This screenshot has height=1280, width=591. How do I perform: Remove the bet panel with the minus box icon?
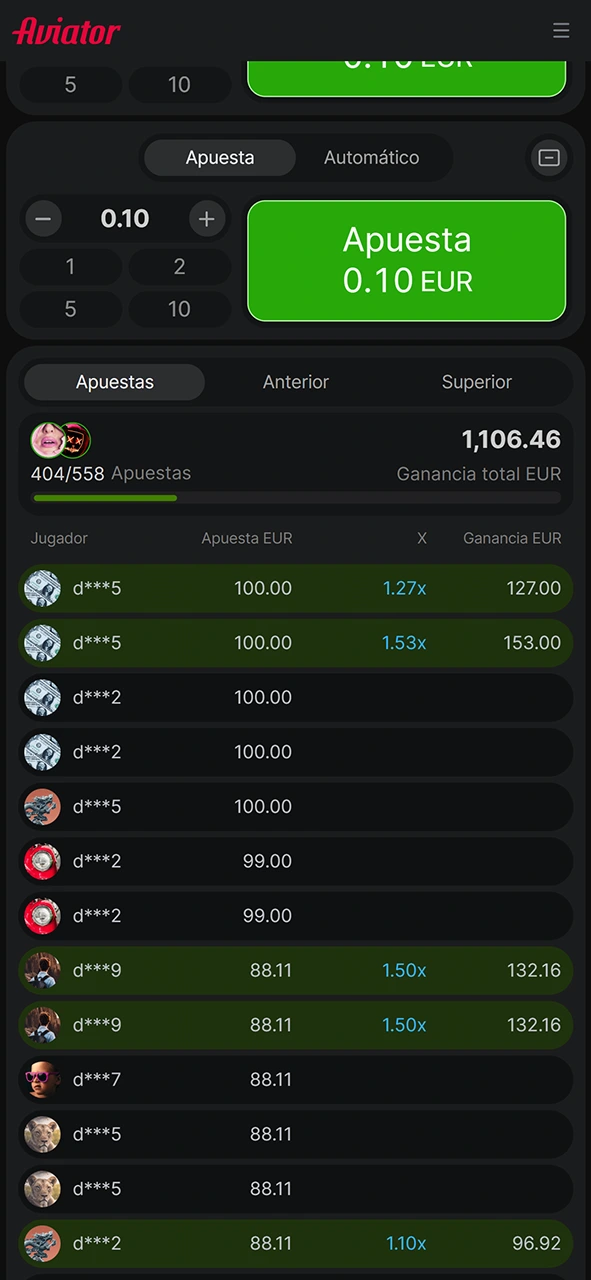click(x=548, y=158)
